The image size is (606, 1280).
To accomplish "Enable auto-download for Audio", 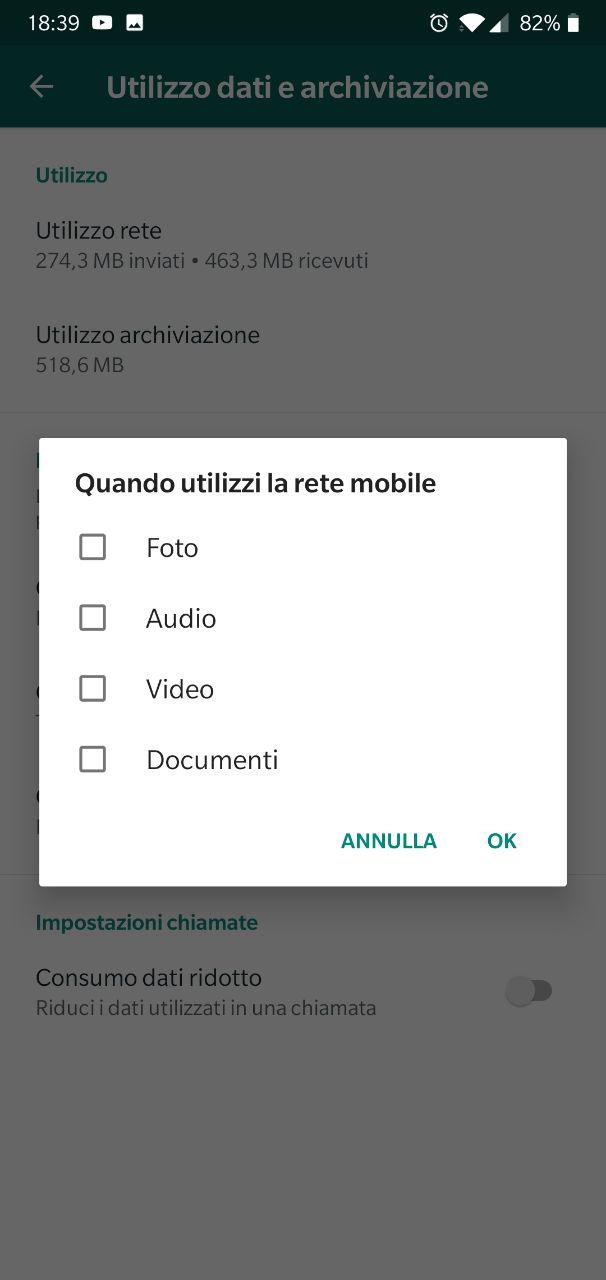I will click(92, 618).
